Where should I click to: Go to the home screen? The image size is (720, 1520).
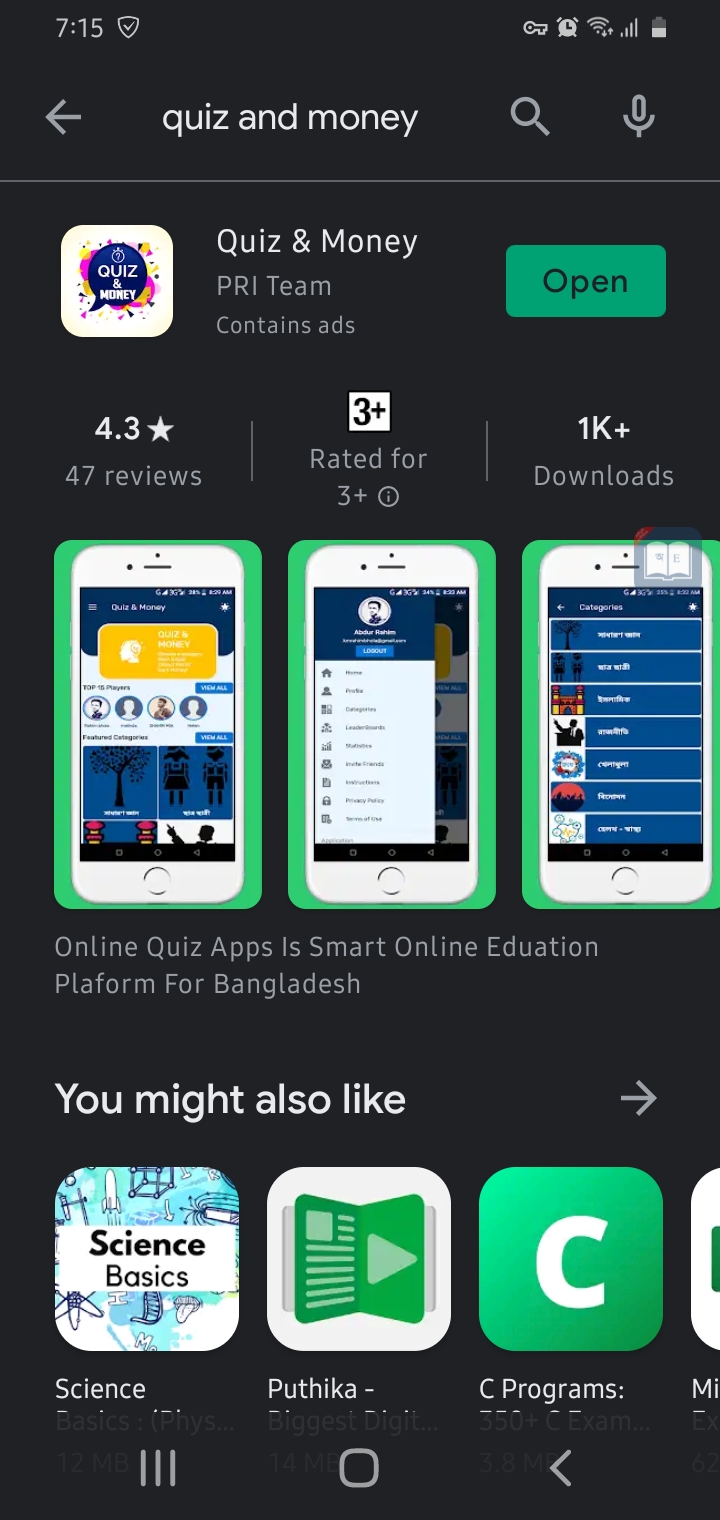pos(359,1468)
